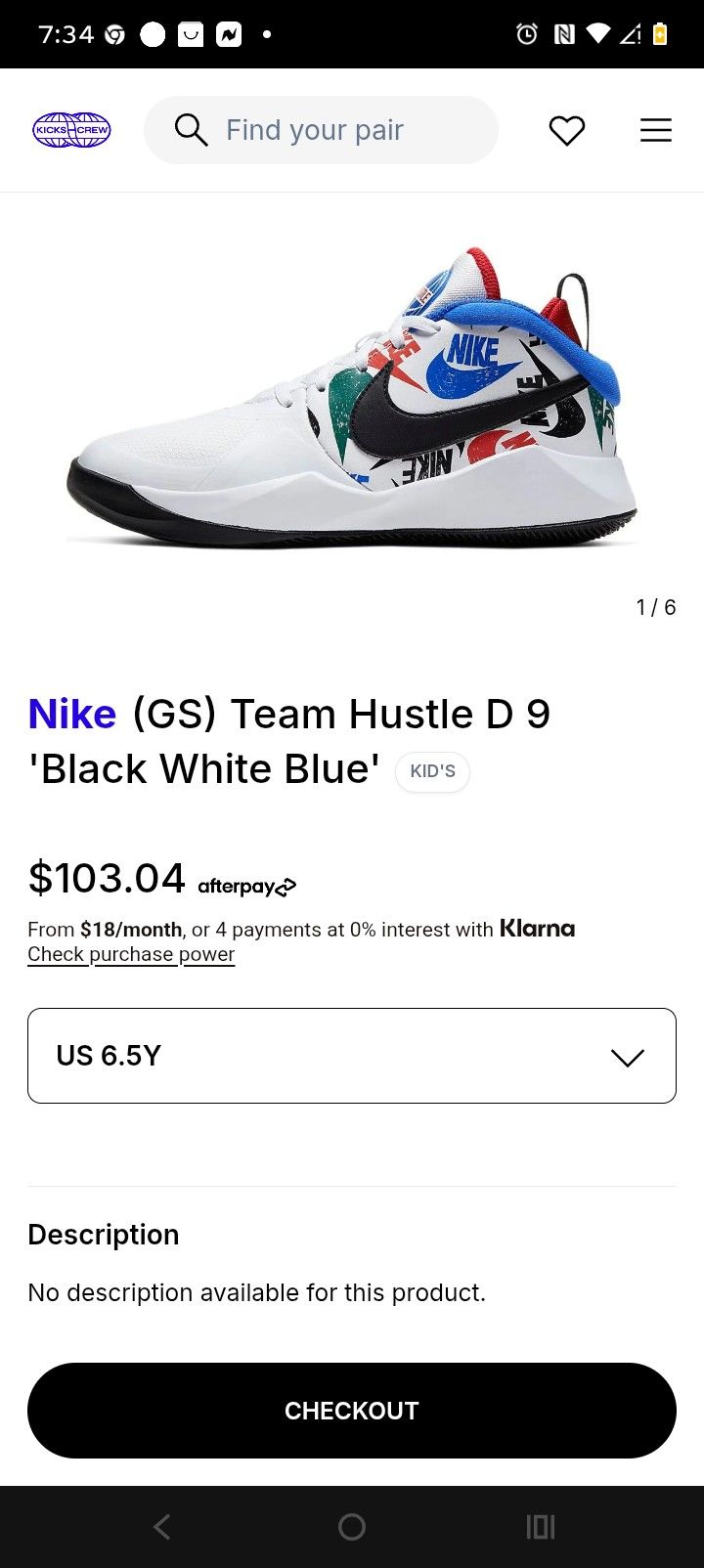The height and width of the screenshot is (1568, 704).
Task: Select the Klarna logo in the financing text
Action: point(537,928)
